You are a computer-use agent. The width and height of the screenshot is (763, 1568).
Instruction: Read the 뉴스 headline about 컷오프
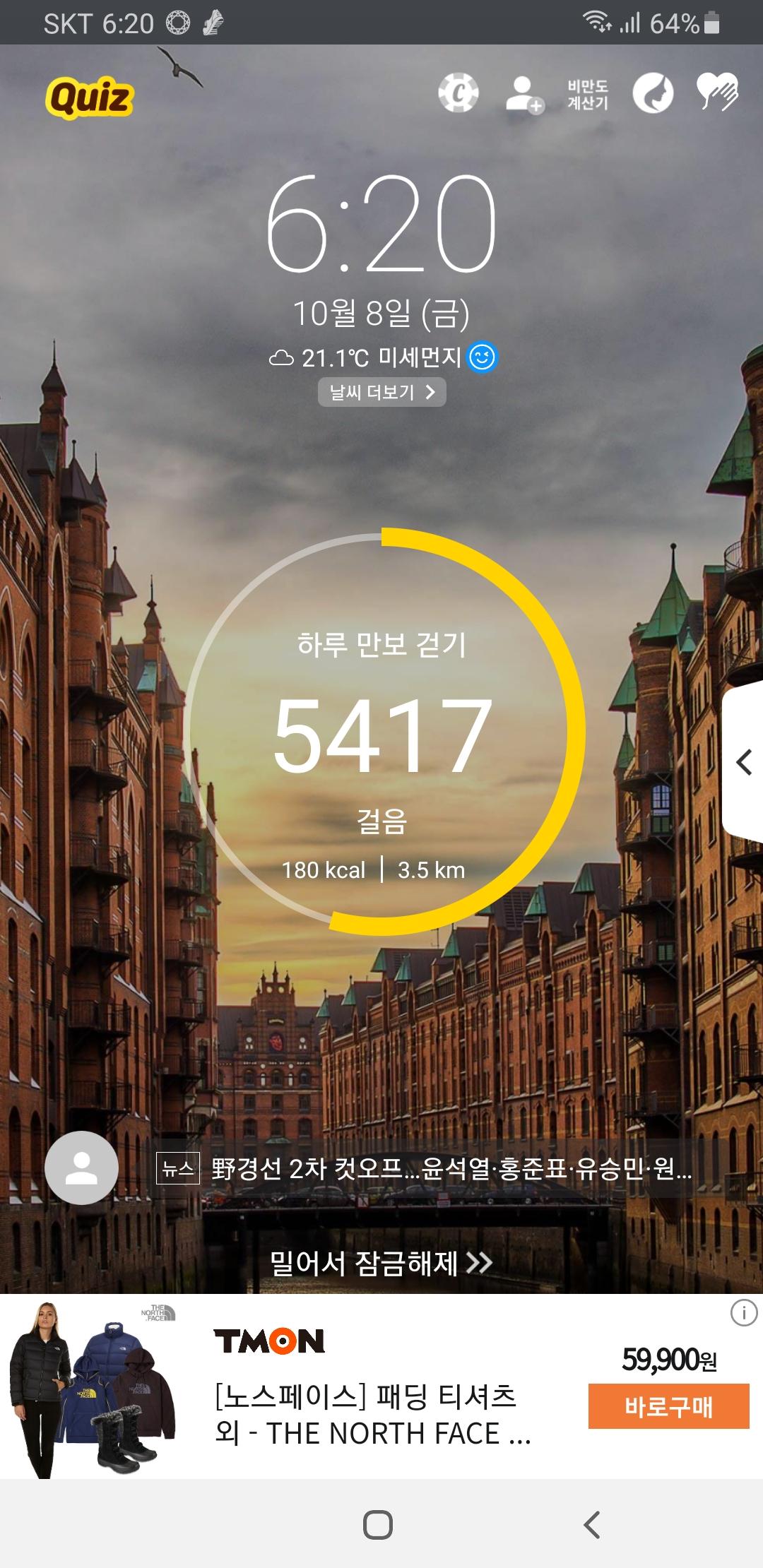[x=451, y=1169]
